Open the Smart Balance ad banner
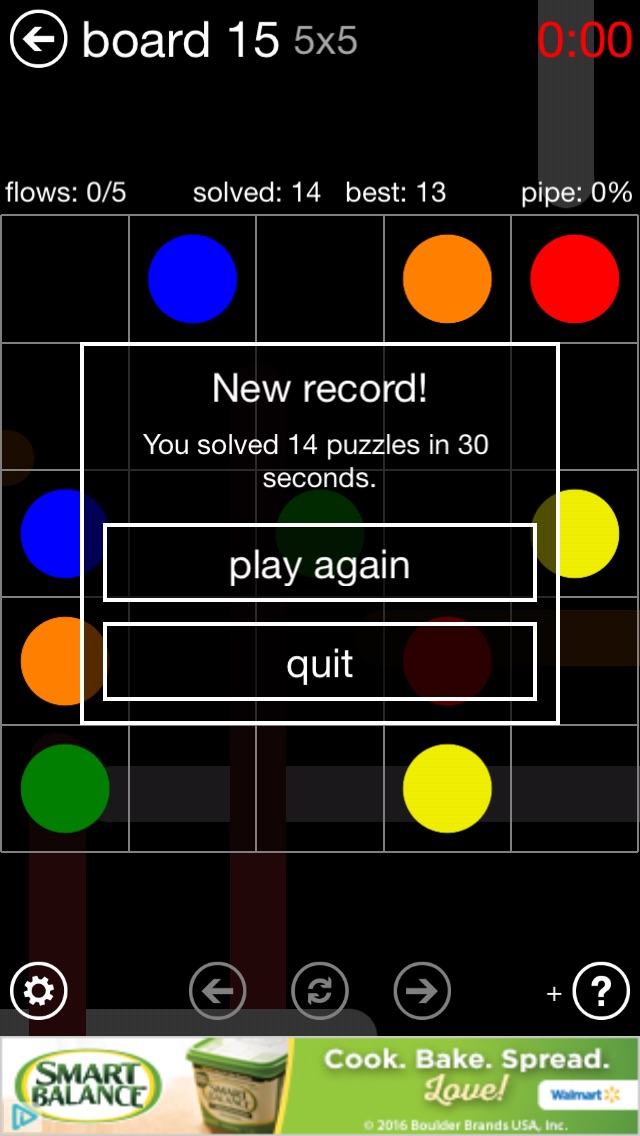The height and width of the screenshot is (1136, 640). (x=320, y=1086)
